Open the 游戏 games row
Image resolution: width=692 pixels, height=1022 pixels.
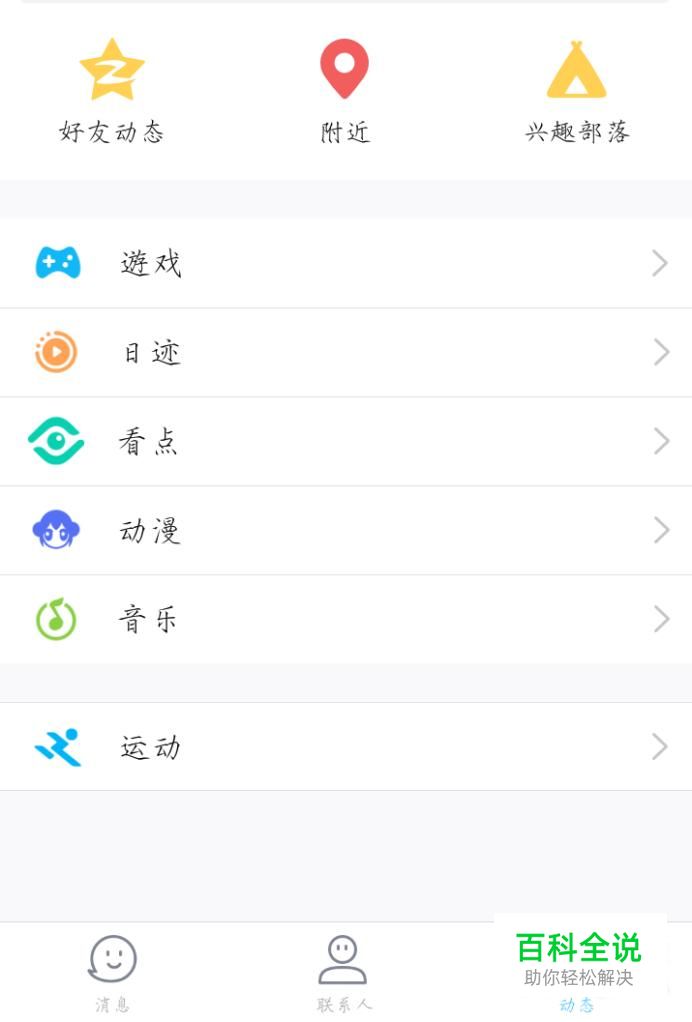[345, 263]
